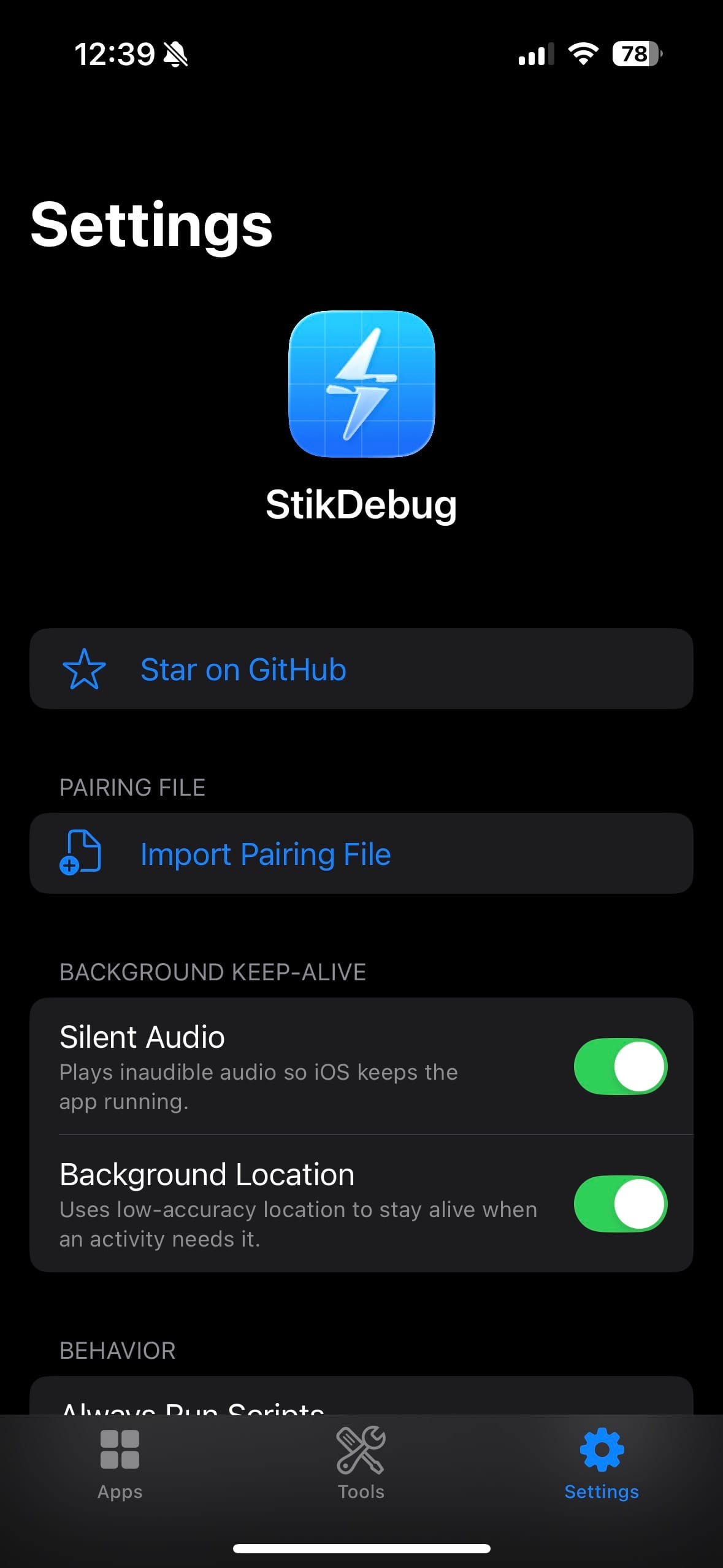Disable Background Location keep-alive
The height and width of the screenshot is (1568, 723).
click(620, 1204)
